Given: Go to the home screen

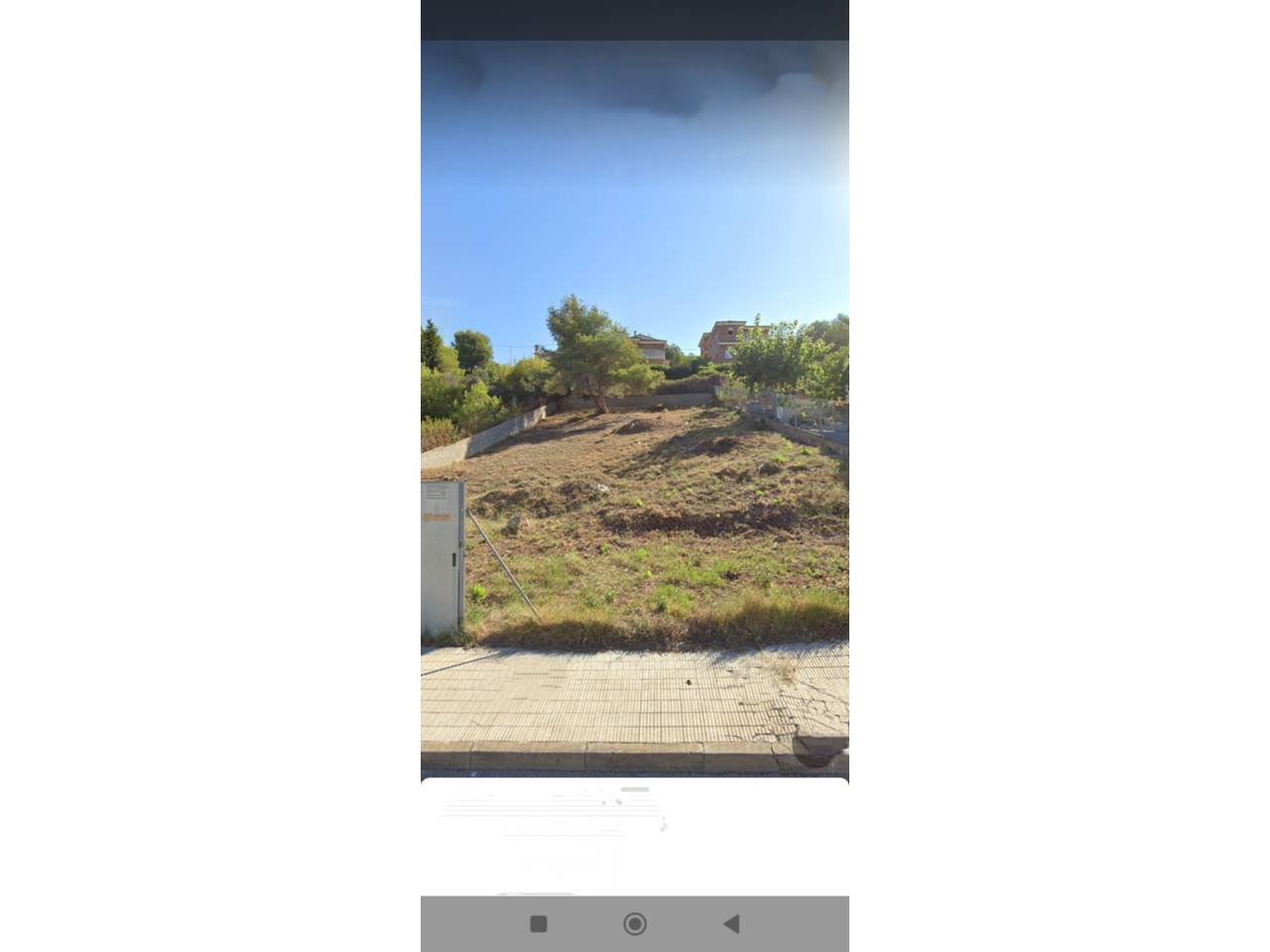Looking at the screenshot, I should pos(635,924).
